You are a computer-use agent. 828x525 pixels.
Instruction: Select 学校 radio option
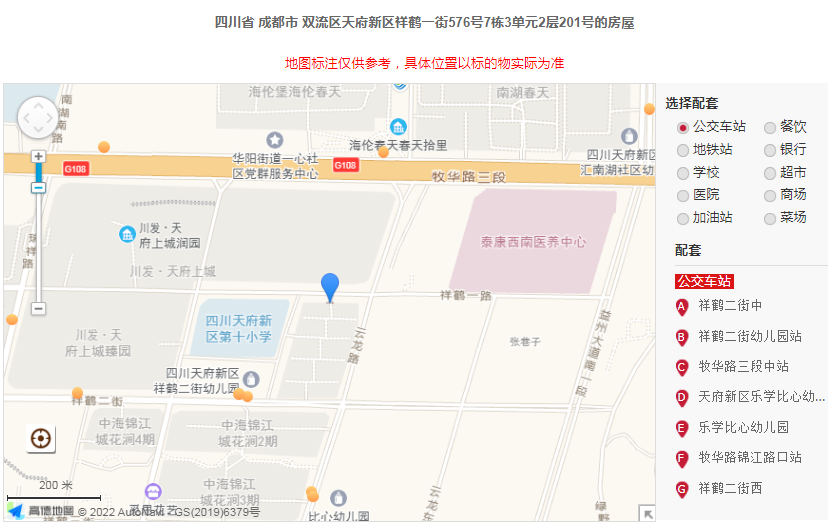[683, 173]
